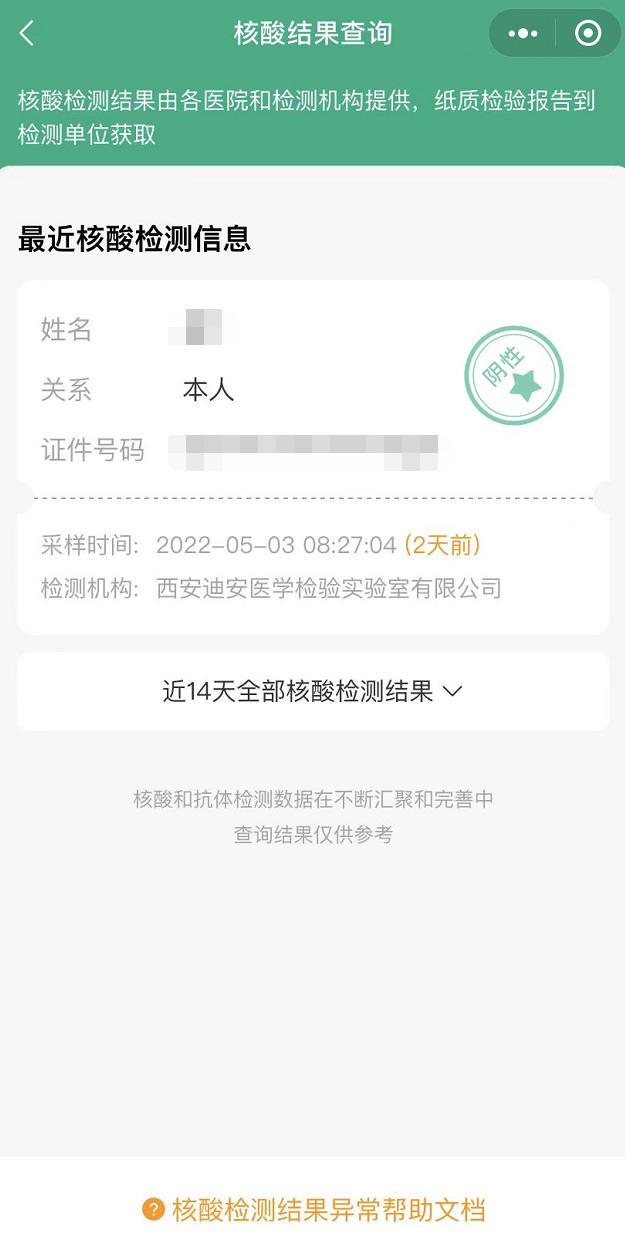This screenshot has height=1233, width=625.
Task: Go back from the 核酸结果查询 page
Action: [x=27, y=33]
